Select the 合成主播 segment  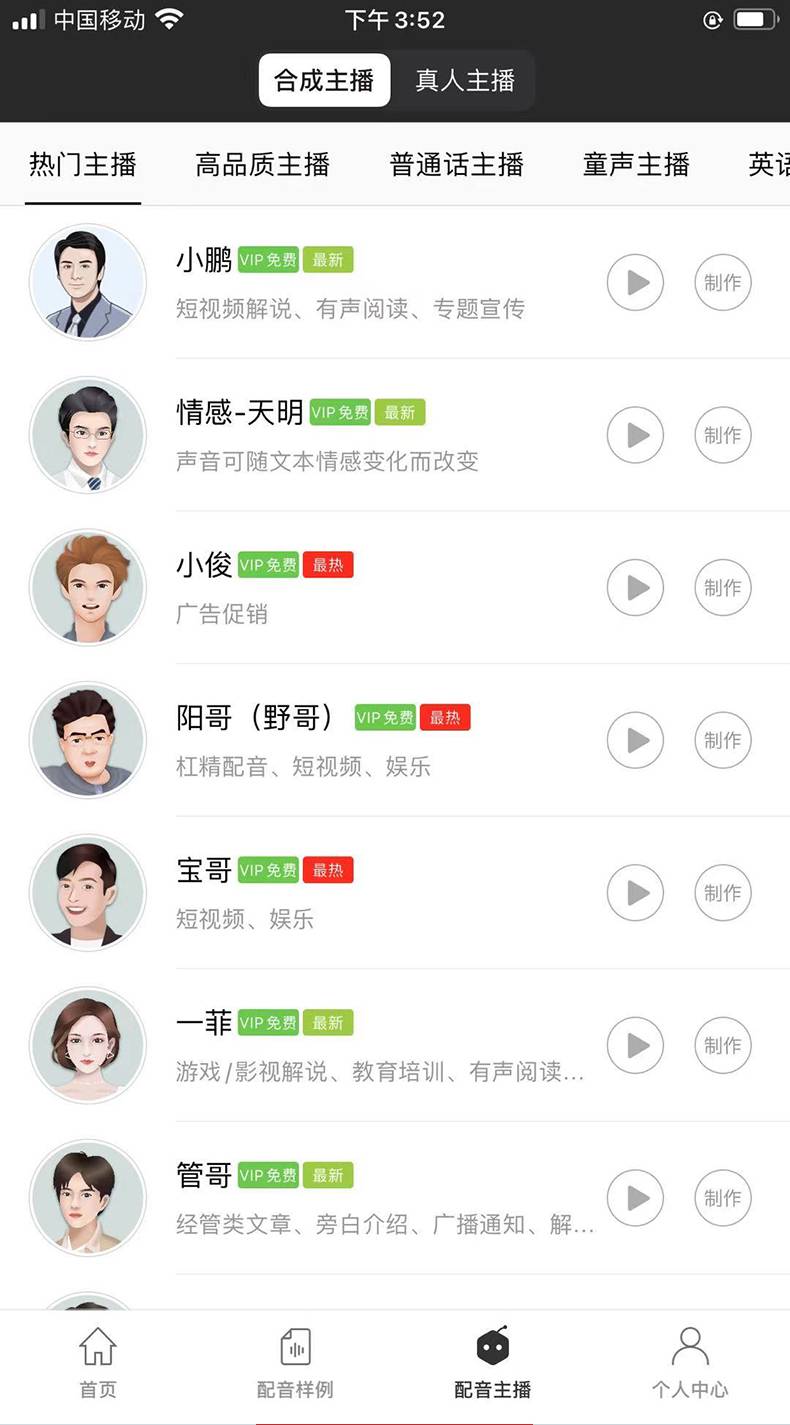point(324,80)
